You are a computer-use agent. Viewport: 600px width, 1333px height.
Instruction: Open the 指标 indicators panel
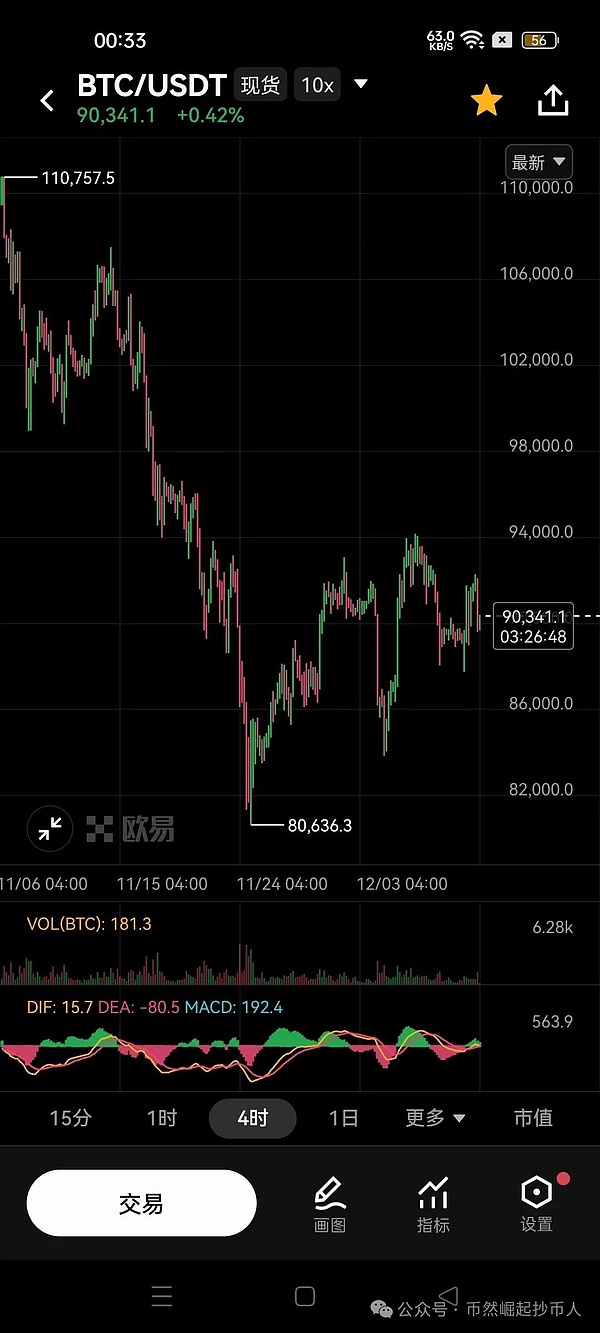click(x=433, y=1203)
